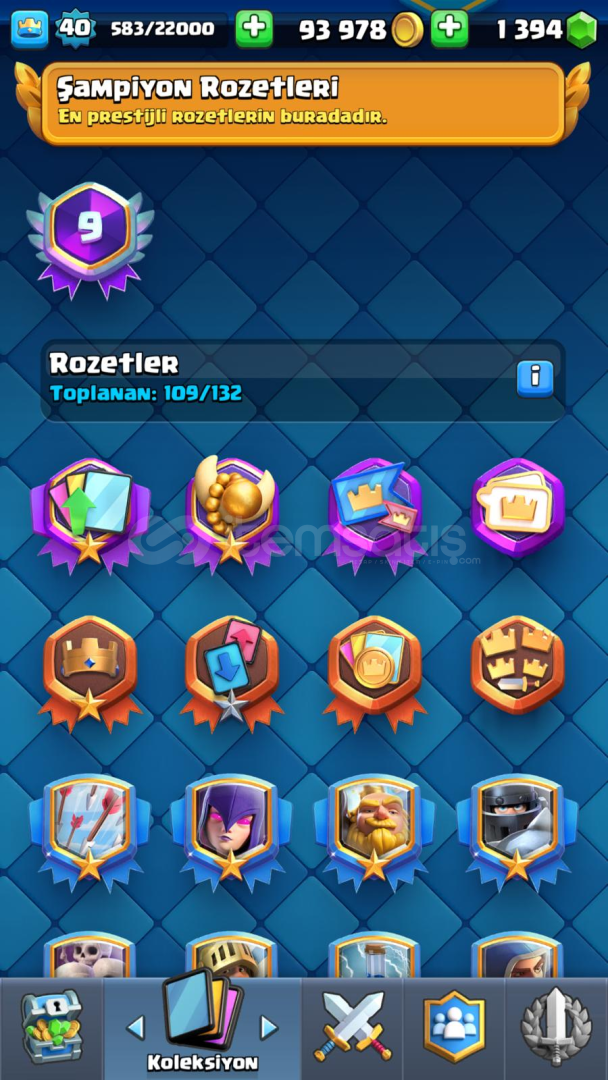Image resolution: width=608 pixels, height=1080 pixels.
Task: Tap the left arrow beside Koleksiyon
Action: 135,1027
